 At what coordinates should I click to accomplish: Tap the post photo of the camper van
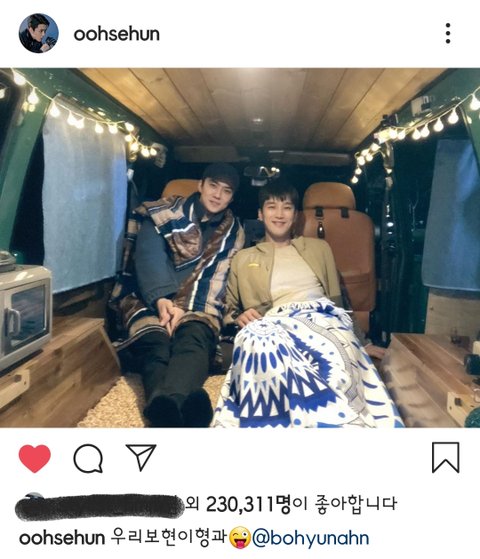pos(240,247)
